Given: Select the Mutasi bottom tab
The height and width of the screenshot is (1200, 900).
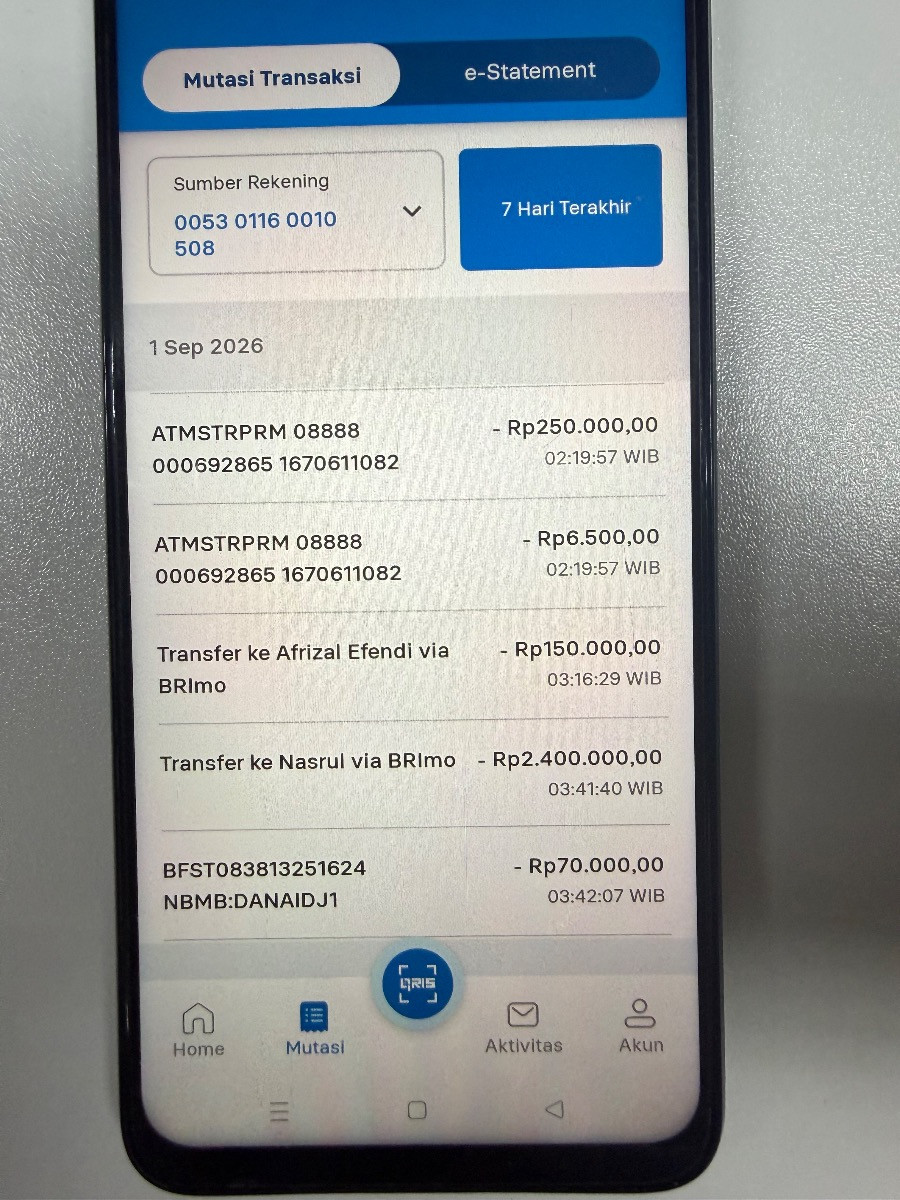Looking at the screenshot, I should [x=315, y=1030].
